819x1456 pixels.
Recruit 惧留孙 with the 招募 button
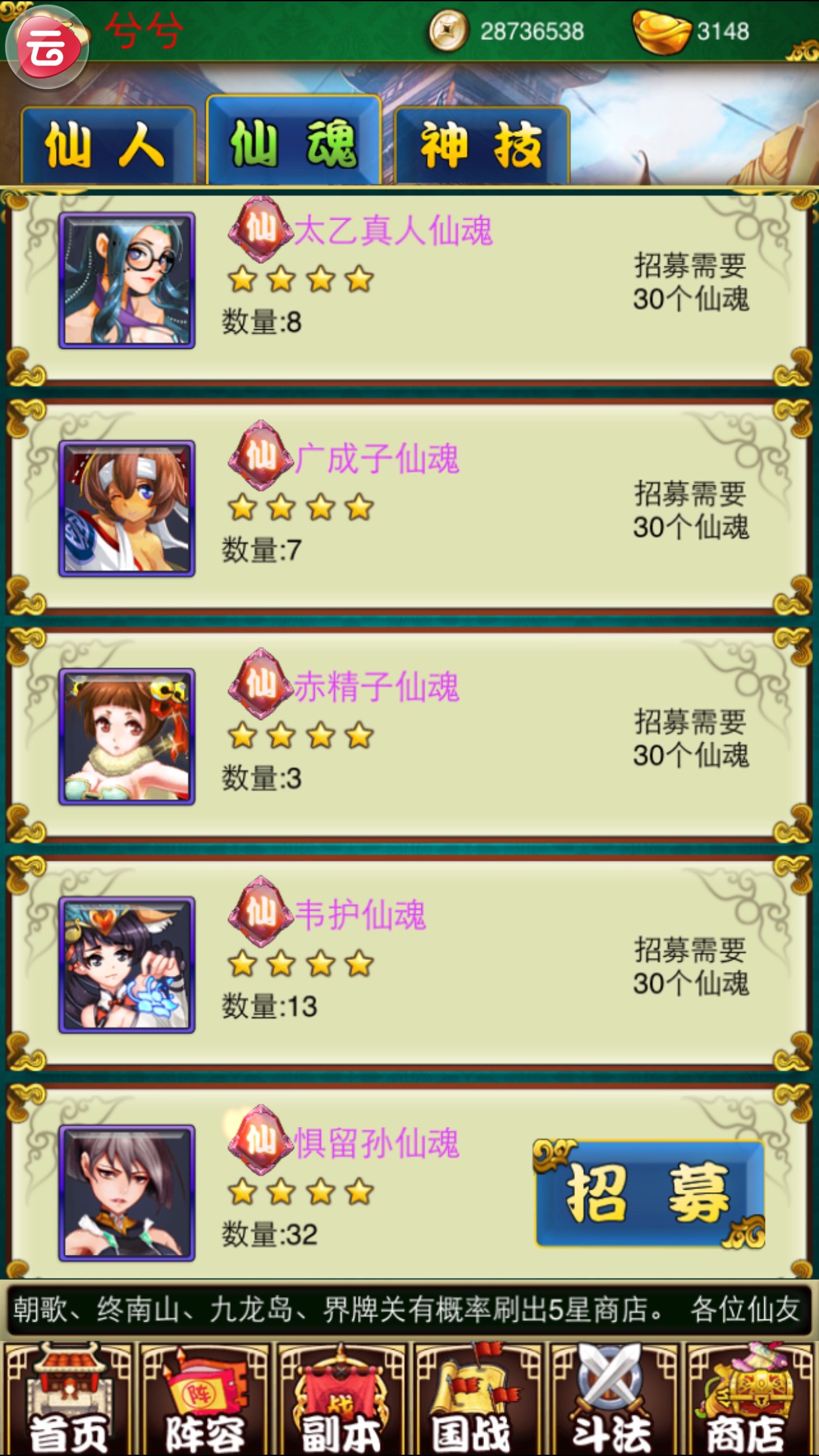click(650, 1194)
